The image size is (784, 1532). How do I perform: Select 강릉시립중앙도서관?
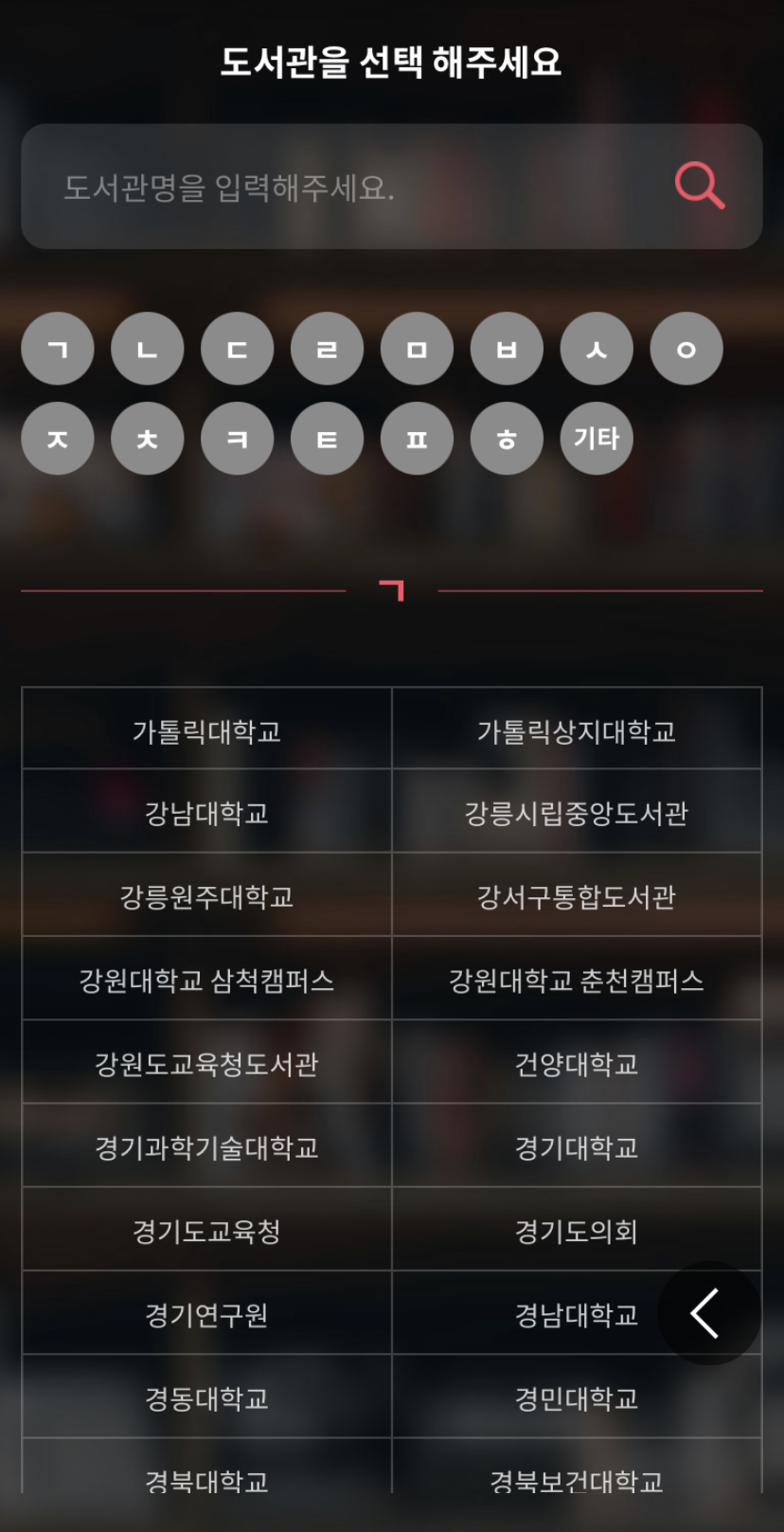(577, 813)
